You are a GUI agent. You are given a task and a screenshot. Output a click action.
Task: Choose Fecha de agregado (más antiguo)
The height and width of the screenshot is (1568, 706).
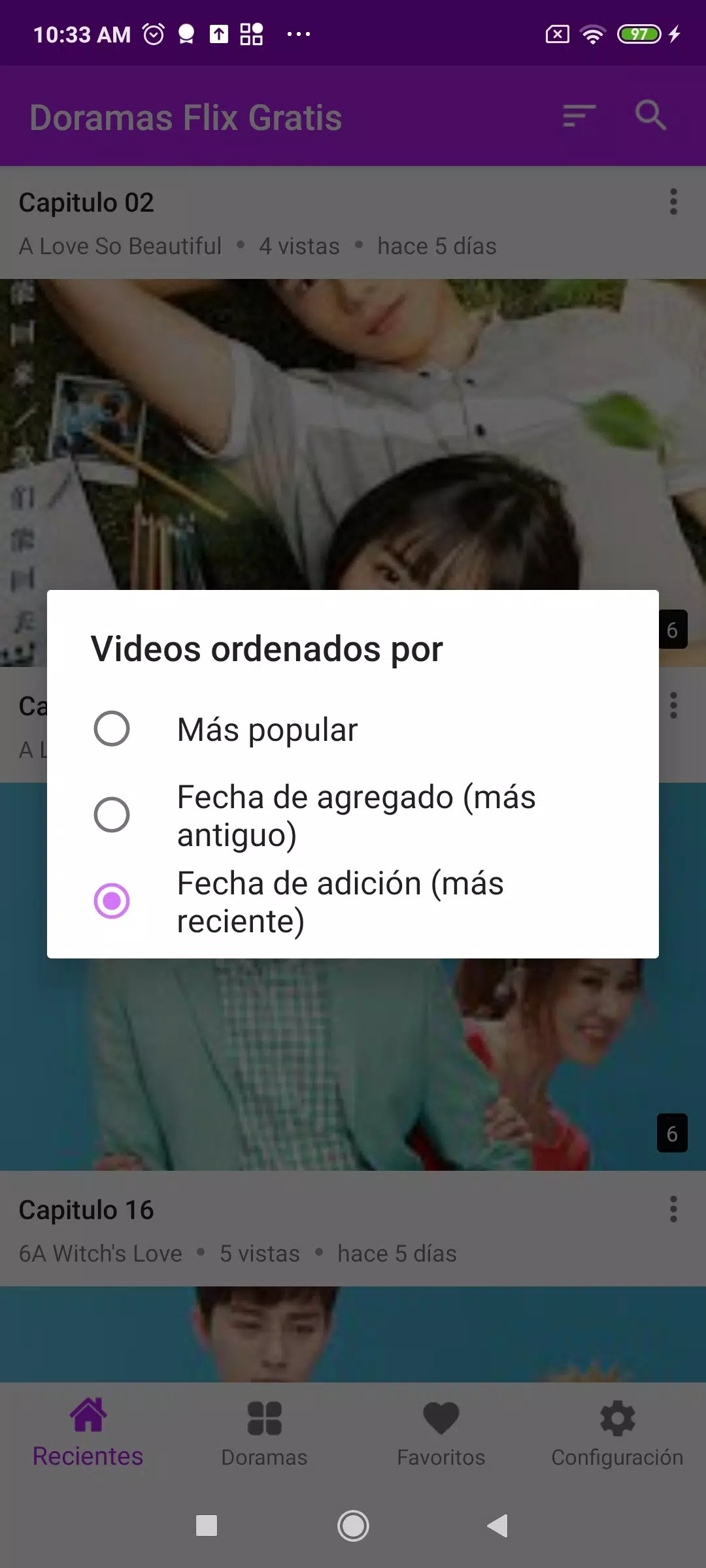pyautogui.click(x=353, y=815)
